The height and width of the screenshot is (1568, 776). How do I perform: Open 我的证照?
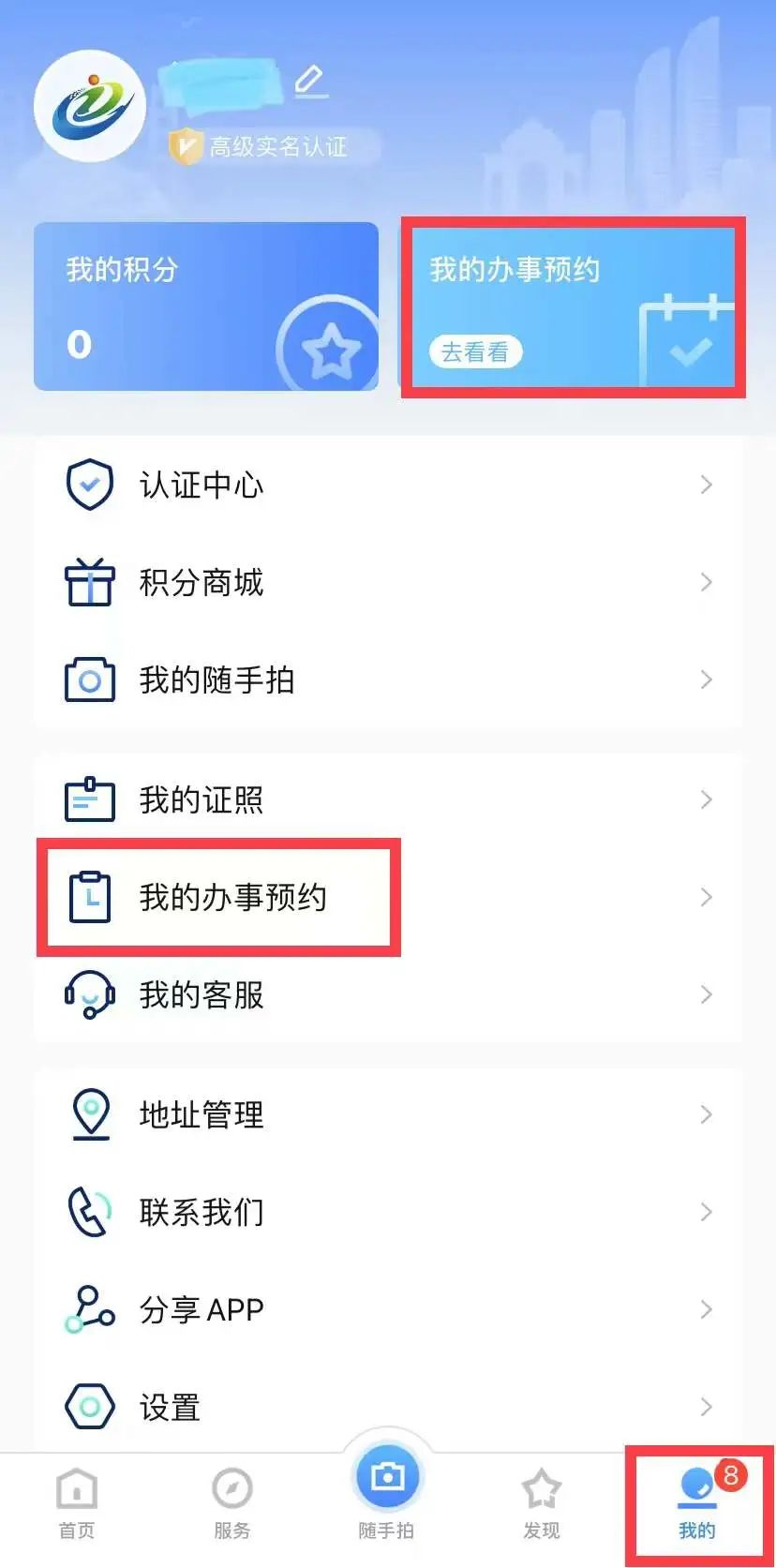point(388,799)
